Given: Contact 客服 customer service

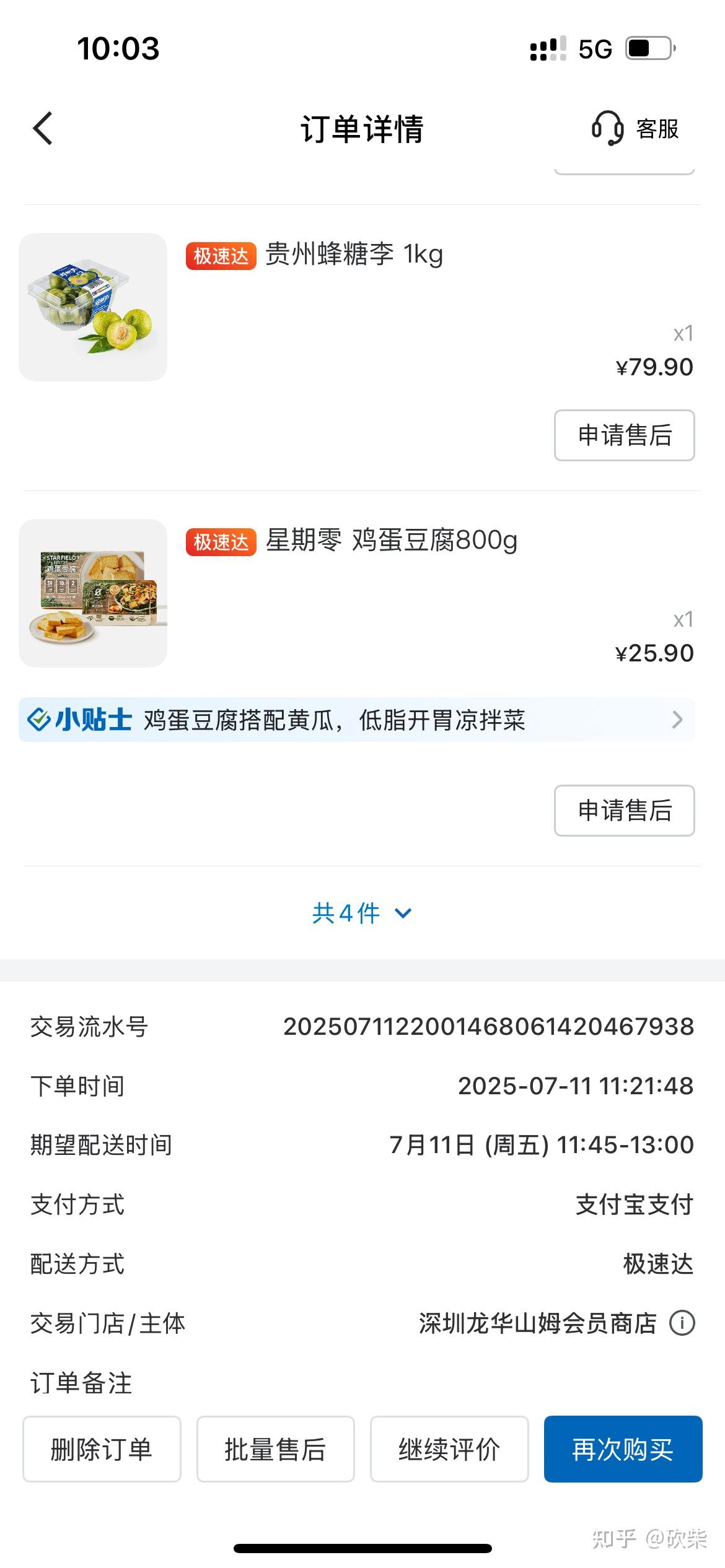Looking at the screenshot, I should (x=635, y=129).
